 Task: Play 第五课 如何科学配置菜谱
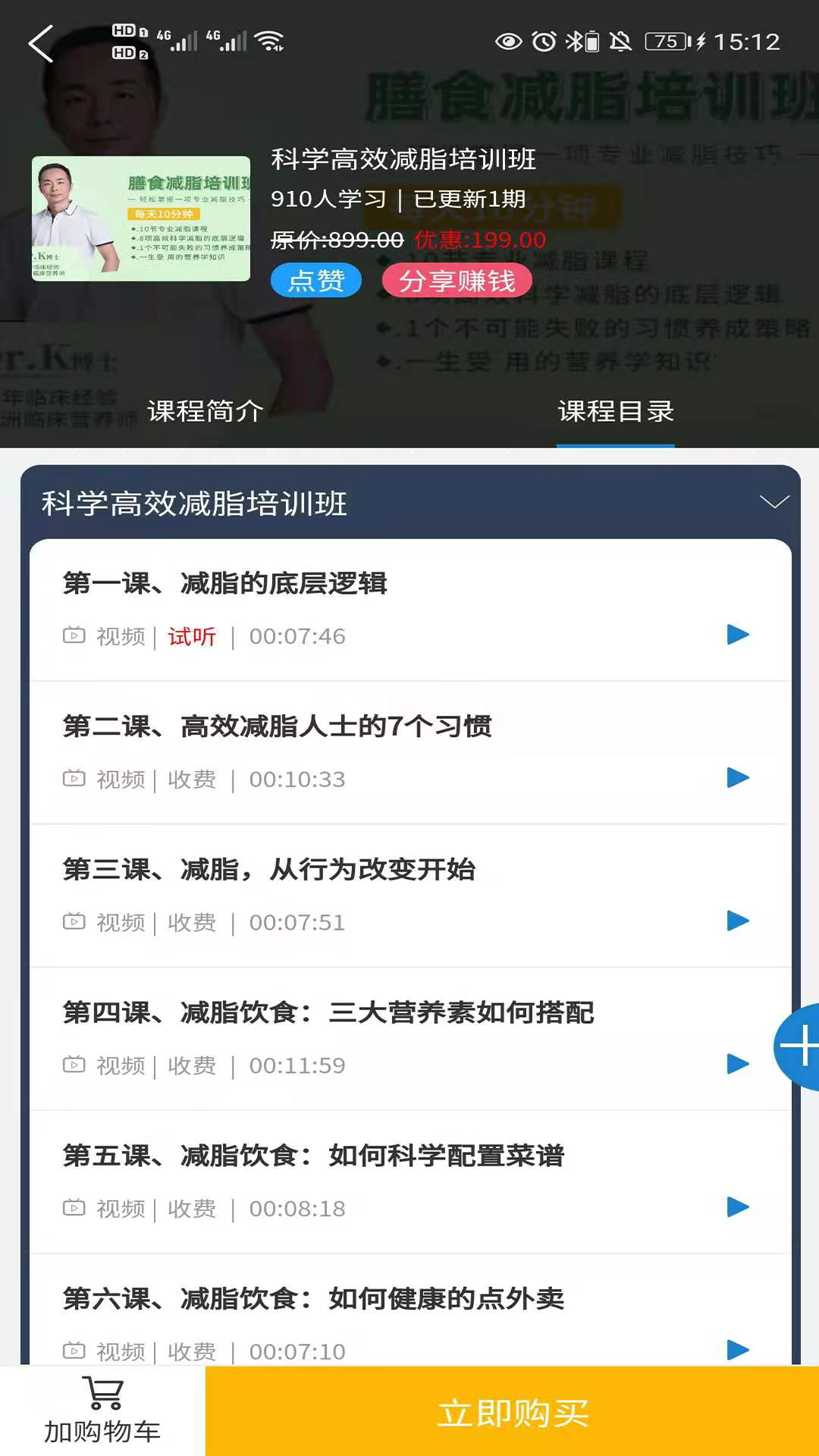(x=737, y=1207)
